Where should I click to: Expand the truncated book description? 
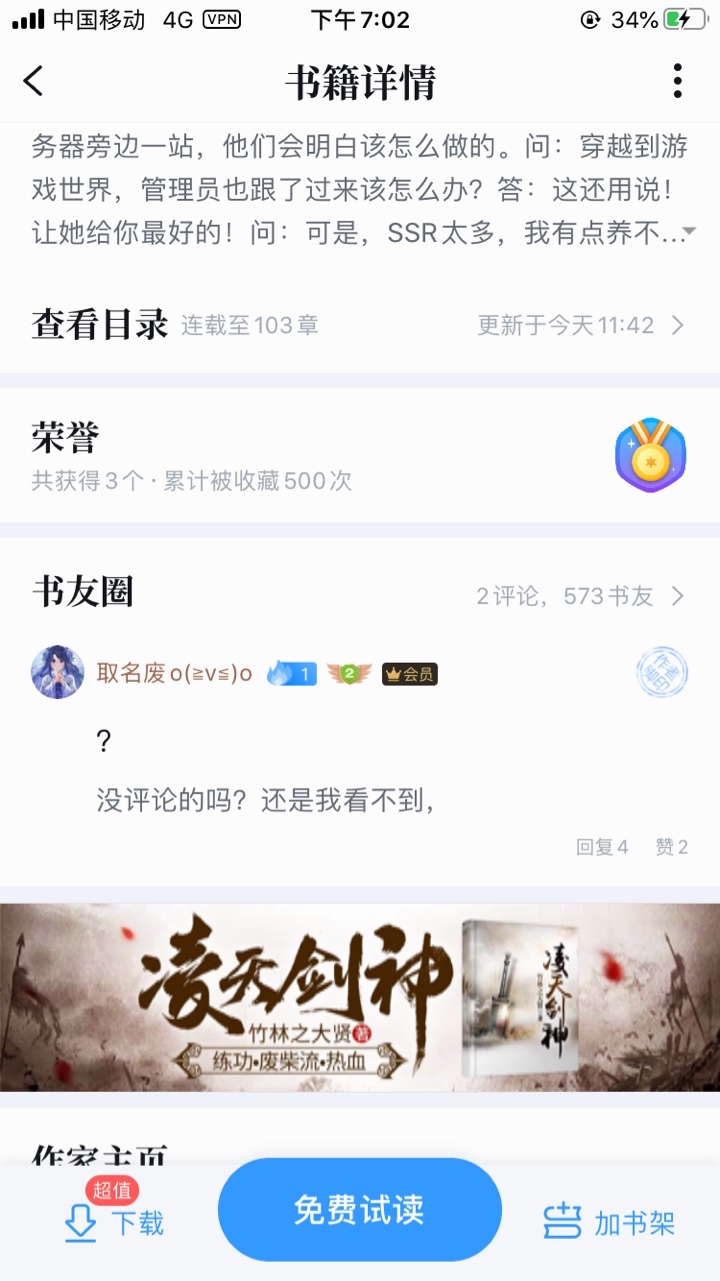(688, 233)
